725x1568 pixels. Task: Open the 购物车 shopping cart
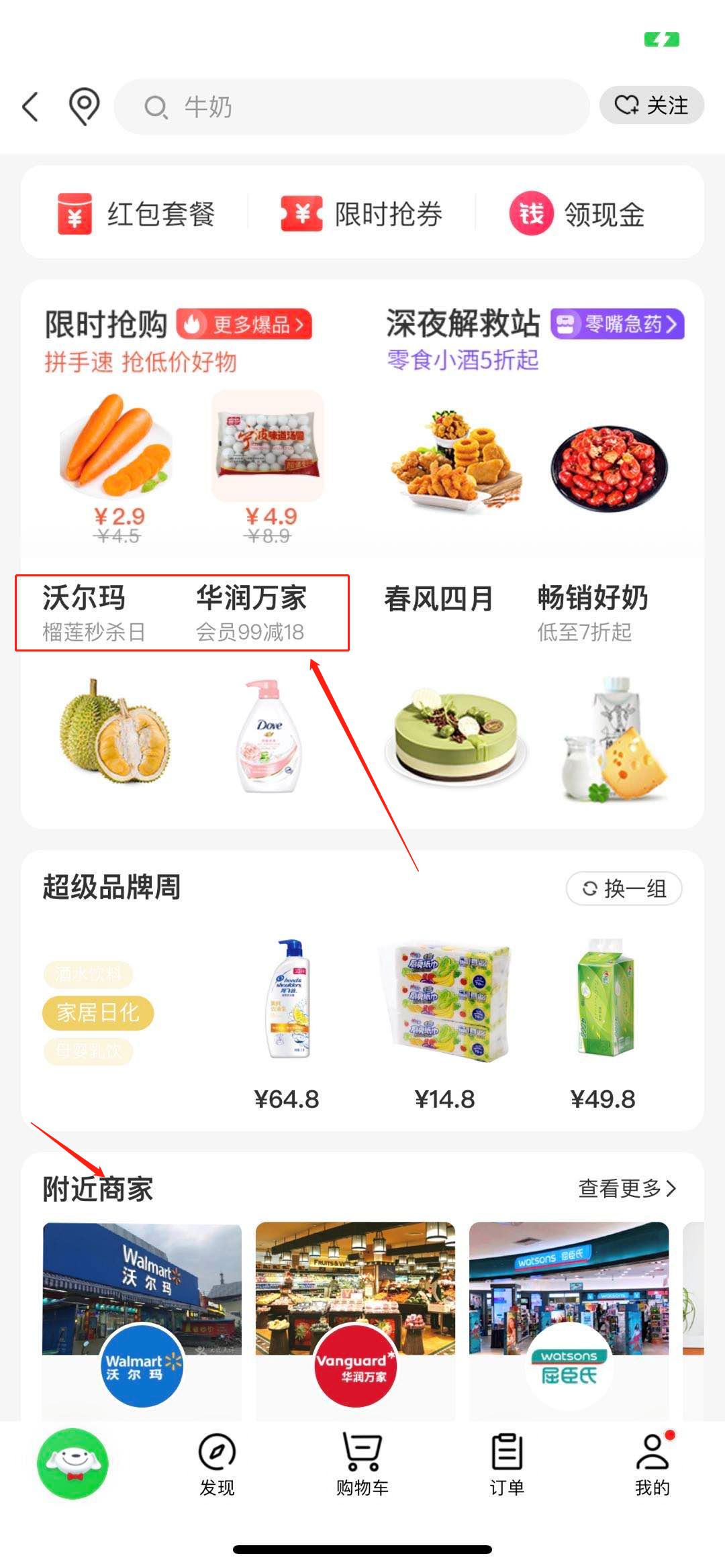(362, 1464)
